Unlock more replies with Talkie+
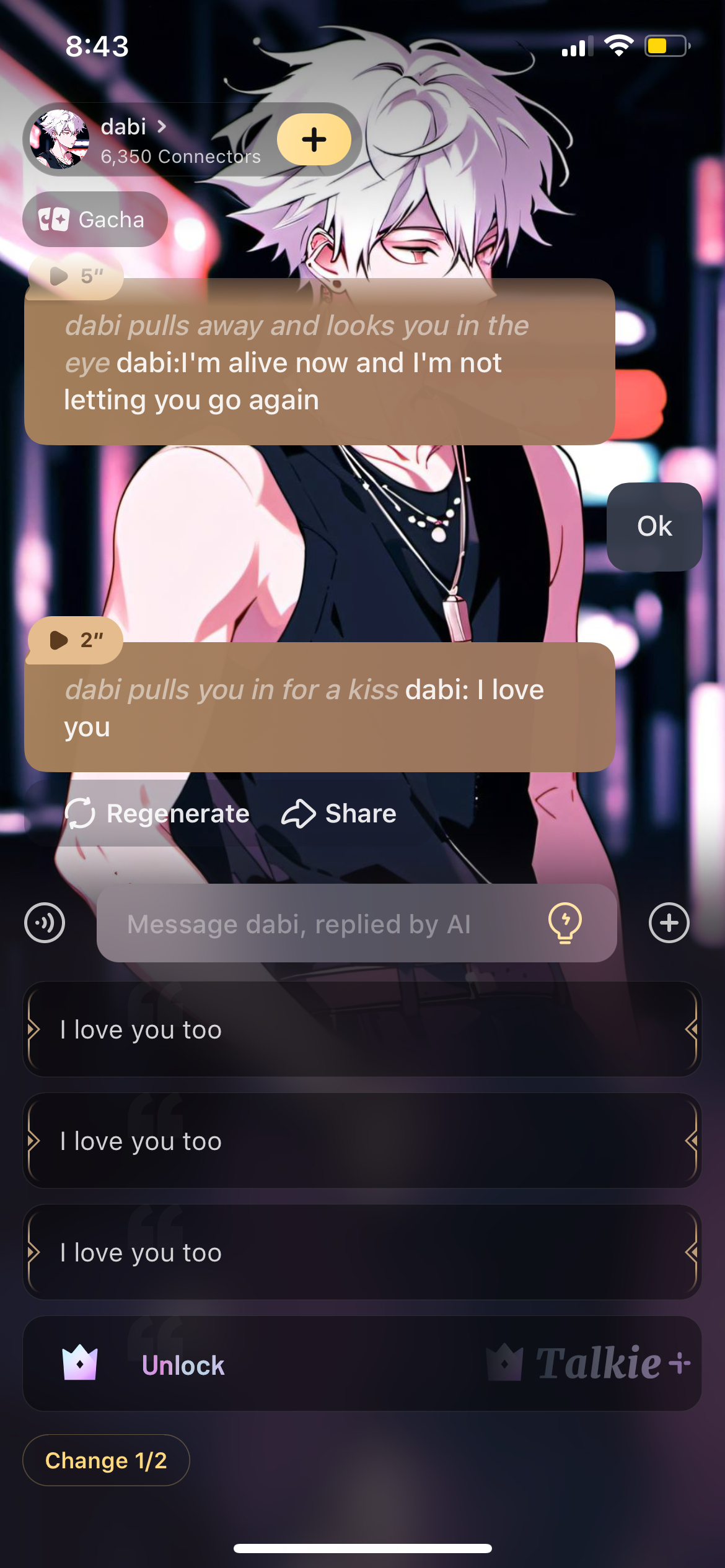Image resolution: width=725 pixels, height=1568 pixels. pos(362,1364)
